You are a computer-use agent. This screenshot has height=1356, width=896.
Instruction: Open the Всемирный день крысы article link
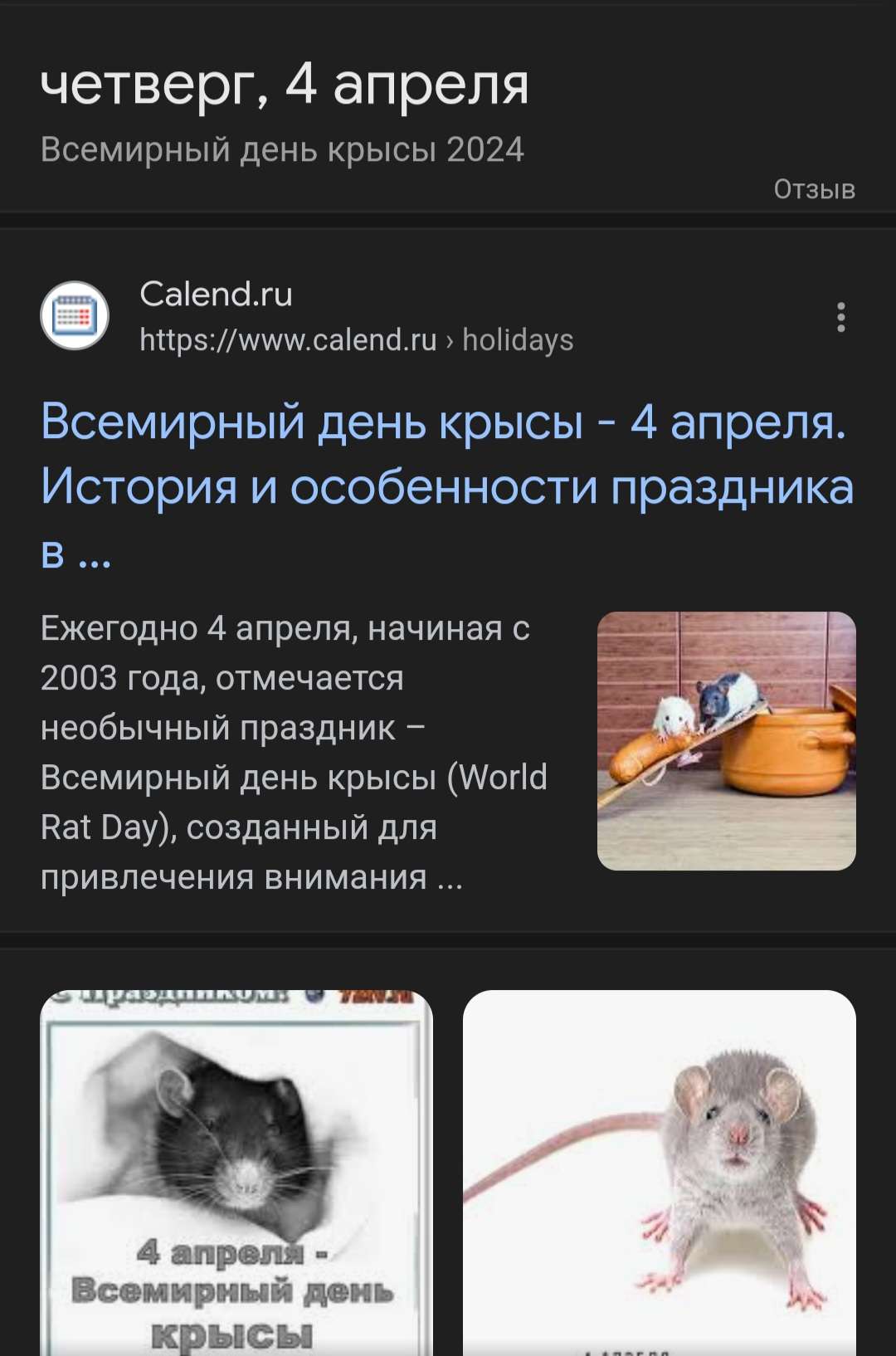(x=446, y=454)
